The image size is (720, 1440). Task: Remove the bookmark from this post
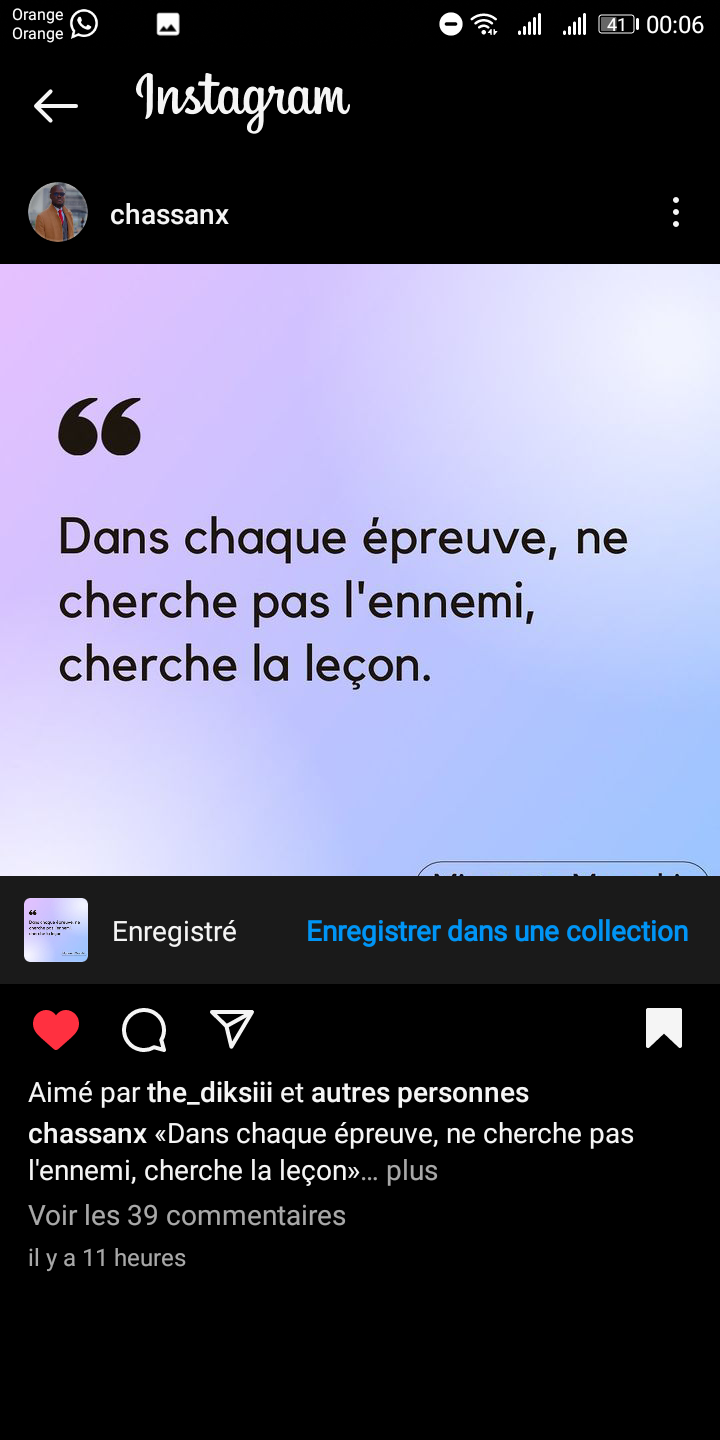[664, 1028]
